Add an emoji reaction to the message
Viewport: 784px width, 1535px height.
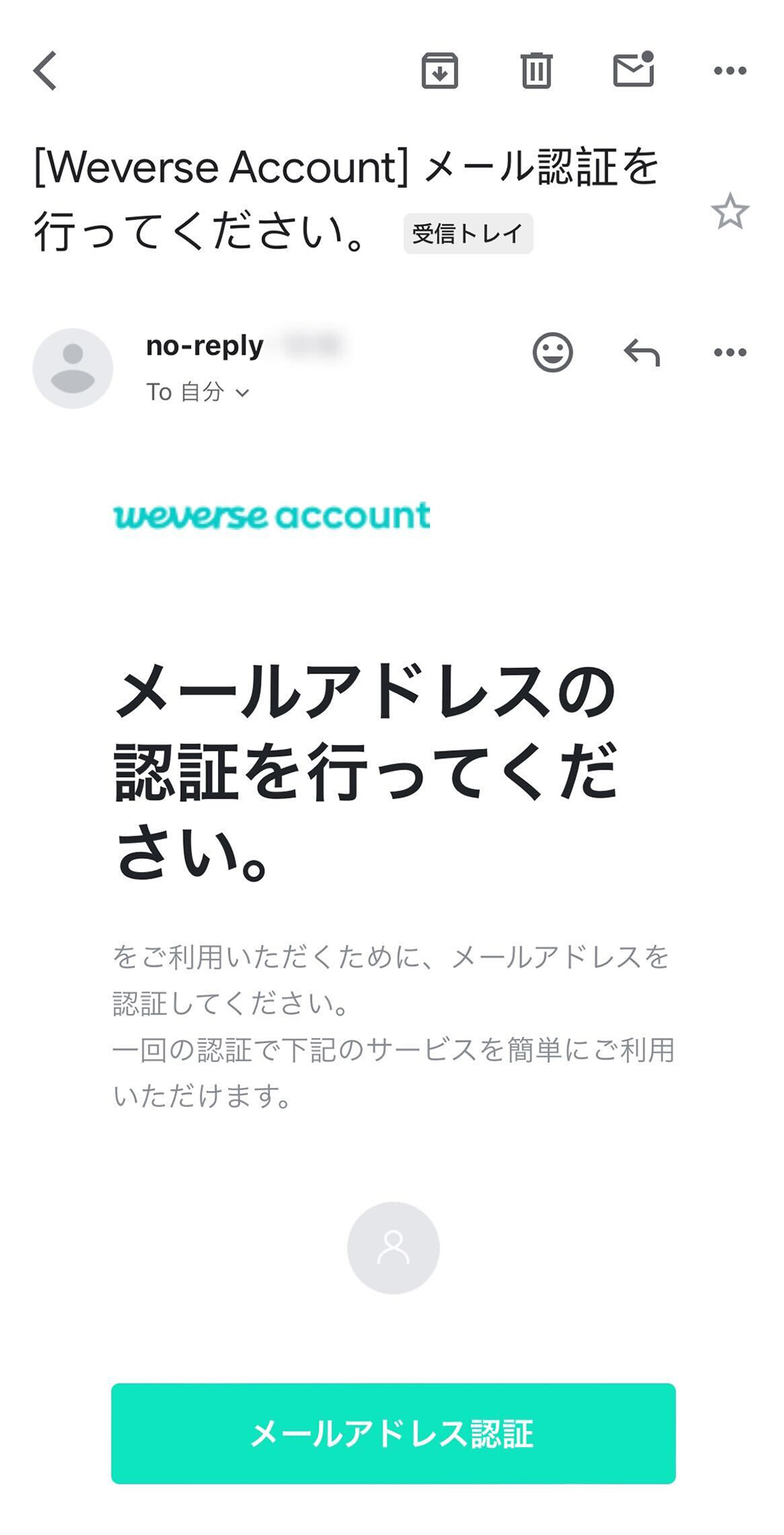[553, 352]
